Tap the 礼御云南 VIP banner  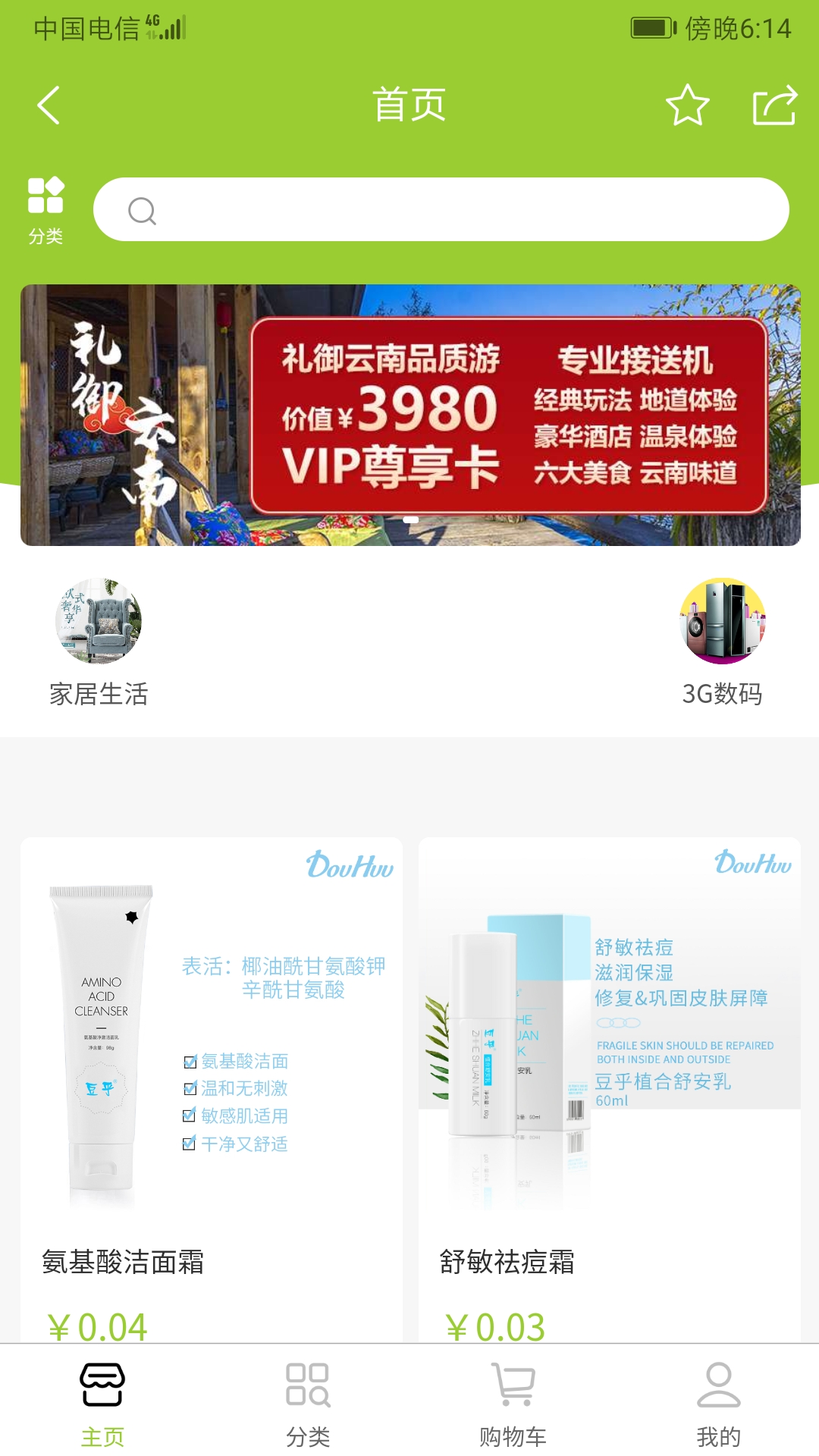(x=409, y=415)
